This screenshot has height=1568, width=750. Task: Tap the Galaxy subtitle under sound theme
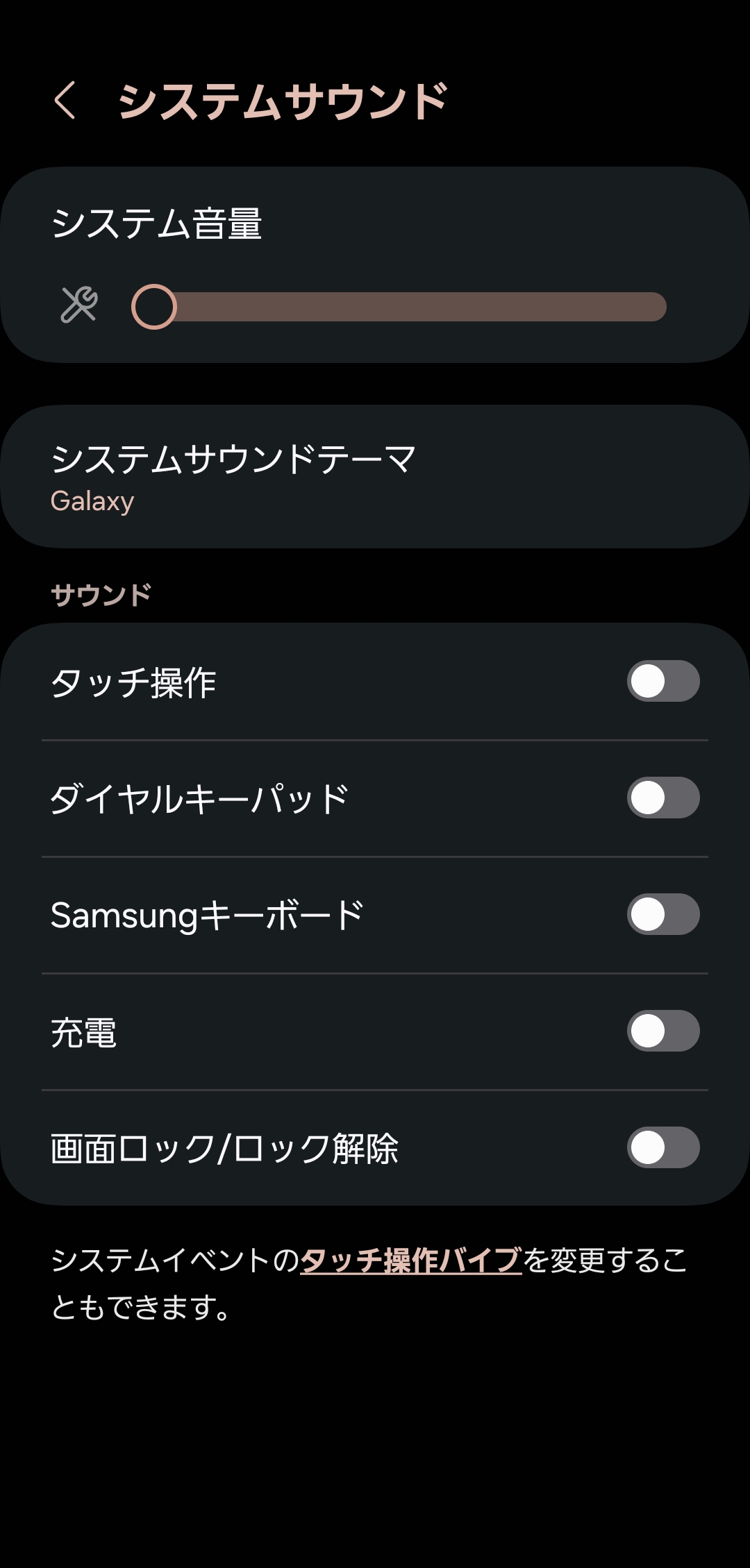coord(92,501)
